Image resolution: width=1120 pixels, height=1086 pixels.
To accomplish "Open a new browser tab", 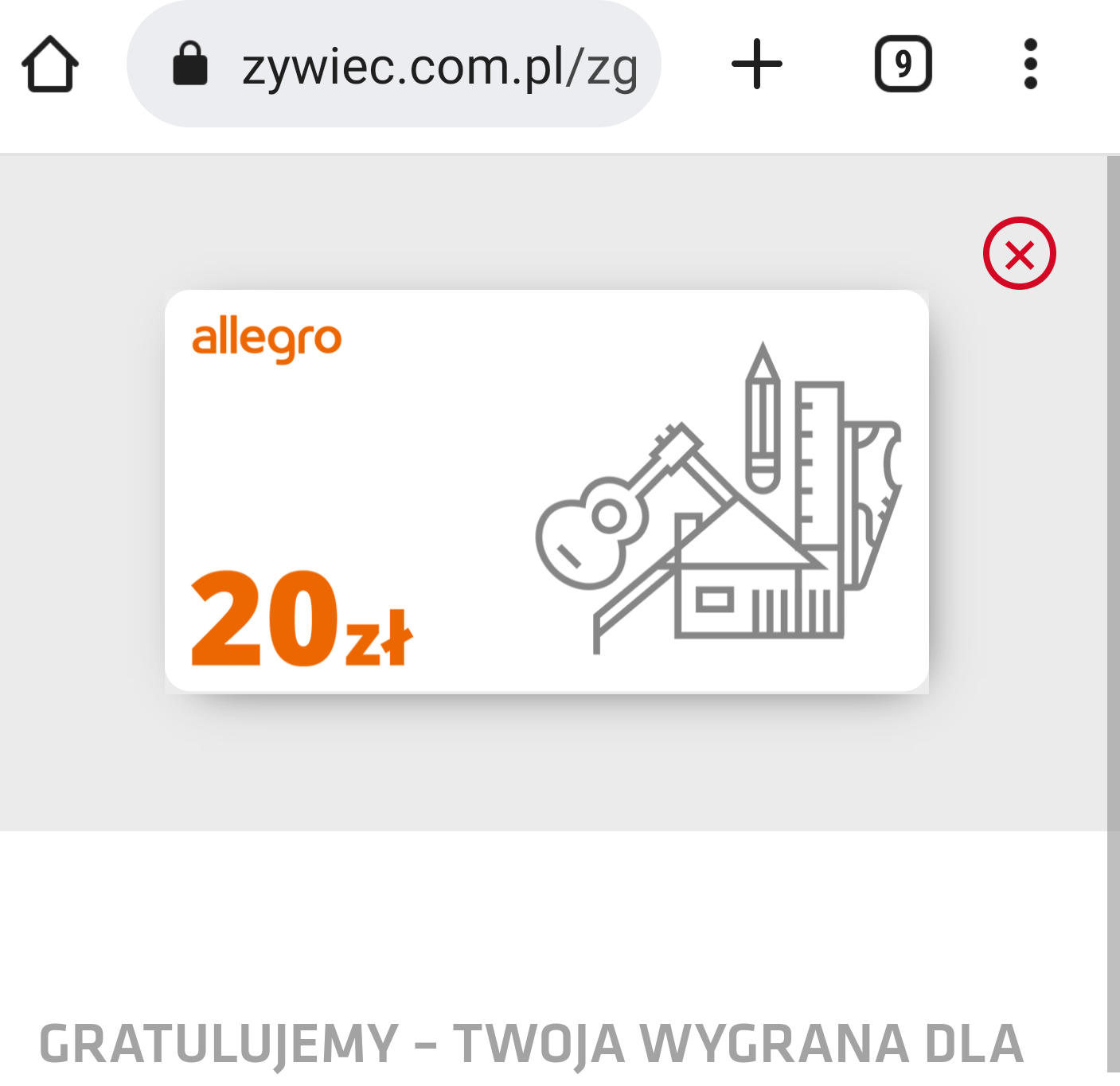I will click(756, 64).
